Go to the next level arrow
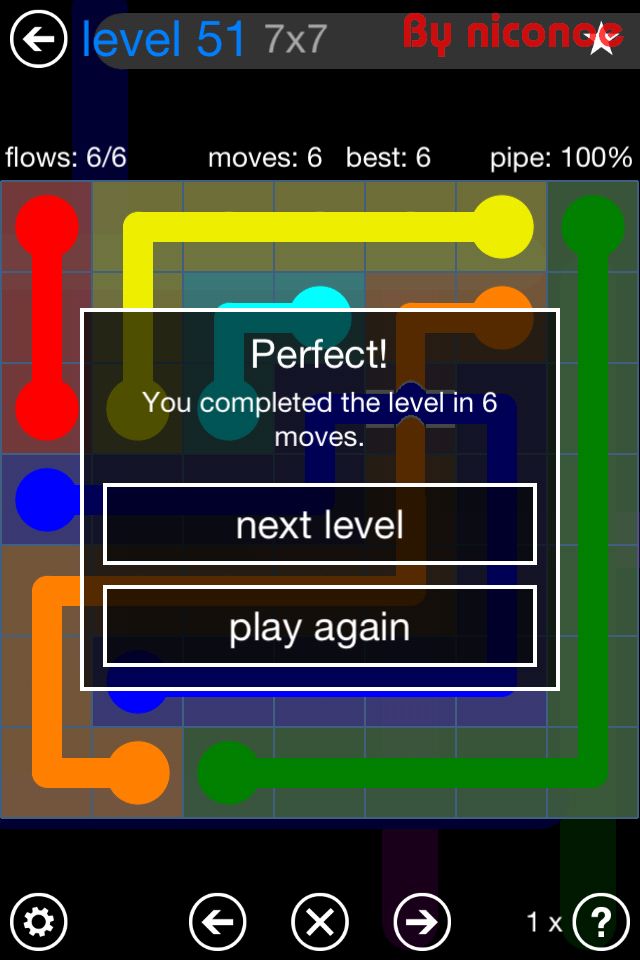The height and width of the screenshot is (960, 640). [422, 921]
